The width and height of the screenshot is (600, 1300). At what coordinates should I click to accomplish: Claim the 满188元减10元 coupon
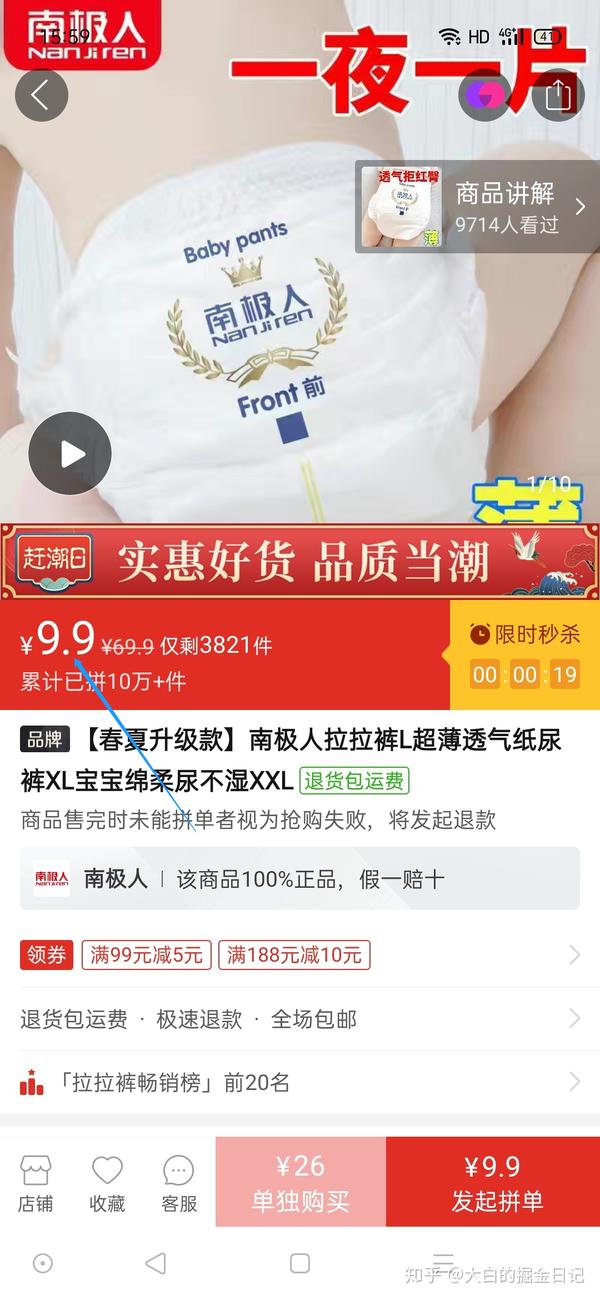[x=294, y=955]
